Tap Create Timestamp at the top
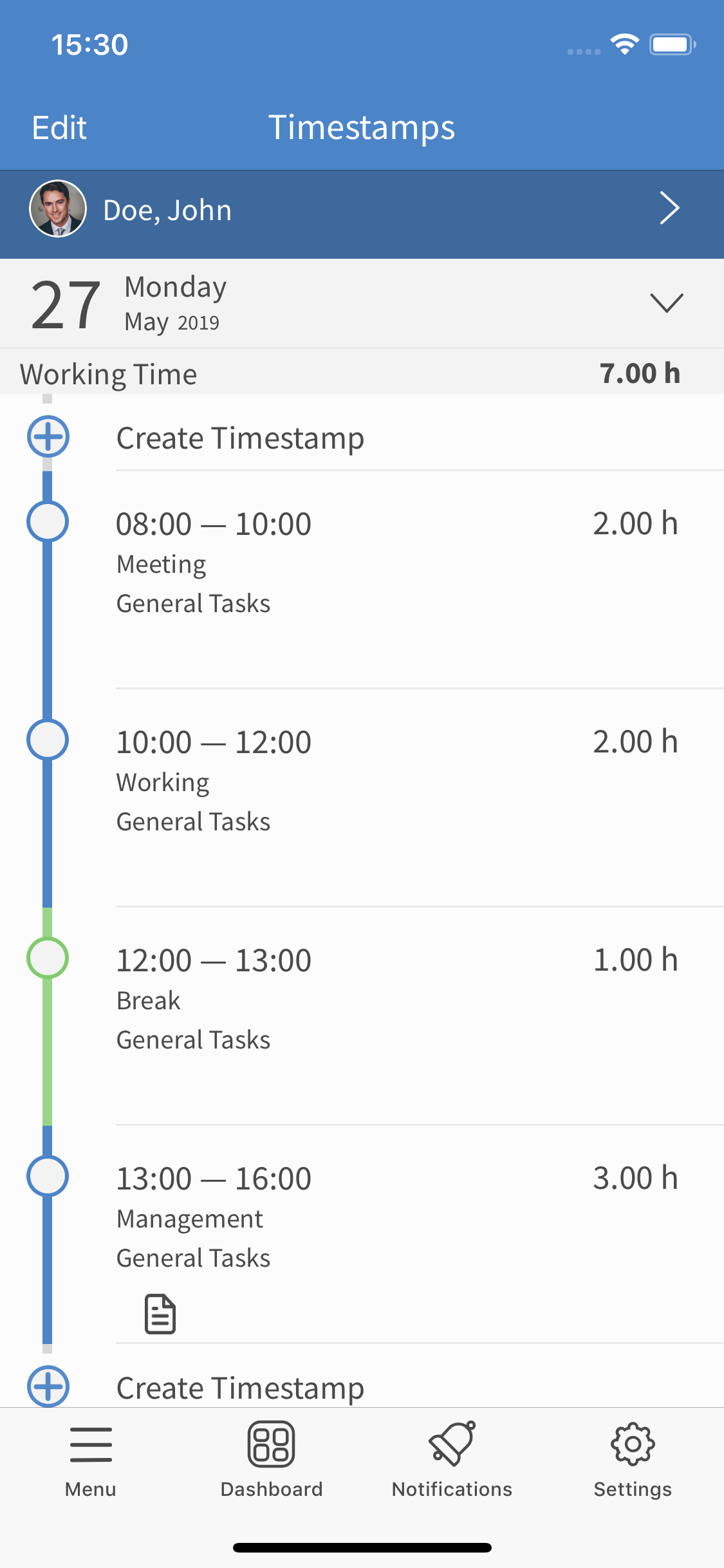The image size is (724, 1568). pyautogui.click(x=240, y=438)
